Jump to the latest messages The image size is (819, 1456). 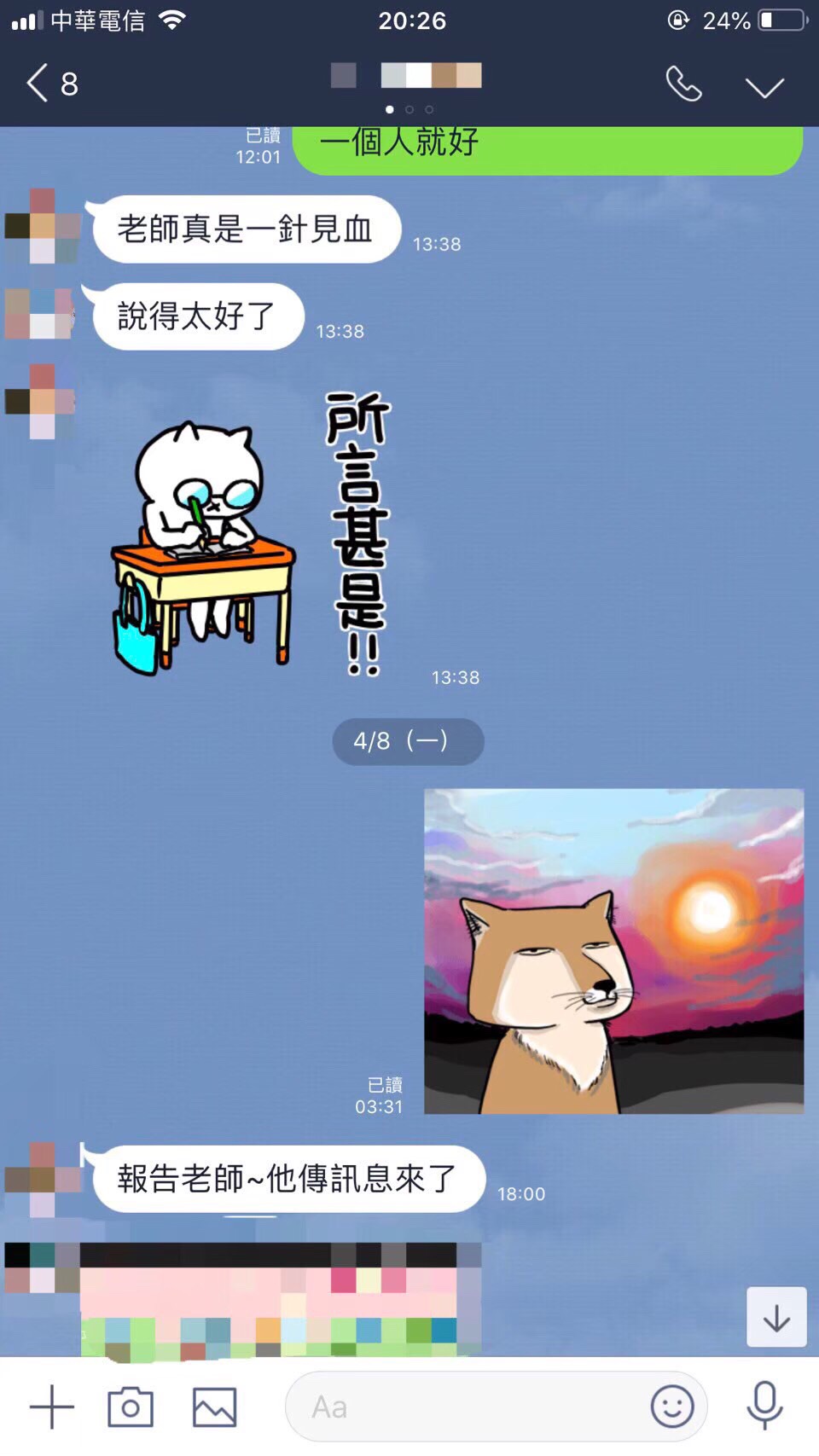tap(776, 1317)
